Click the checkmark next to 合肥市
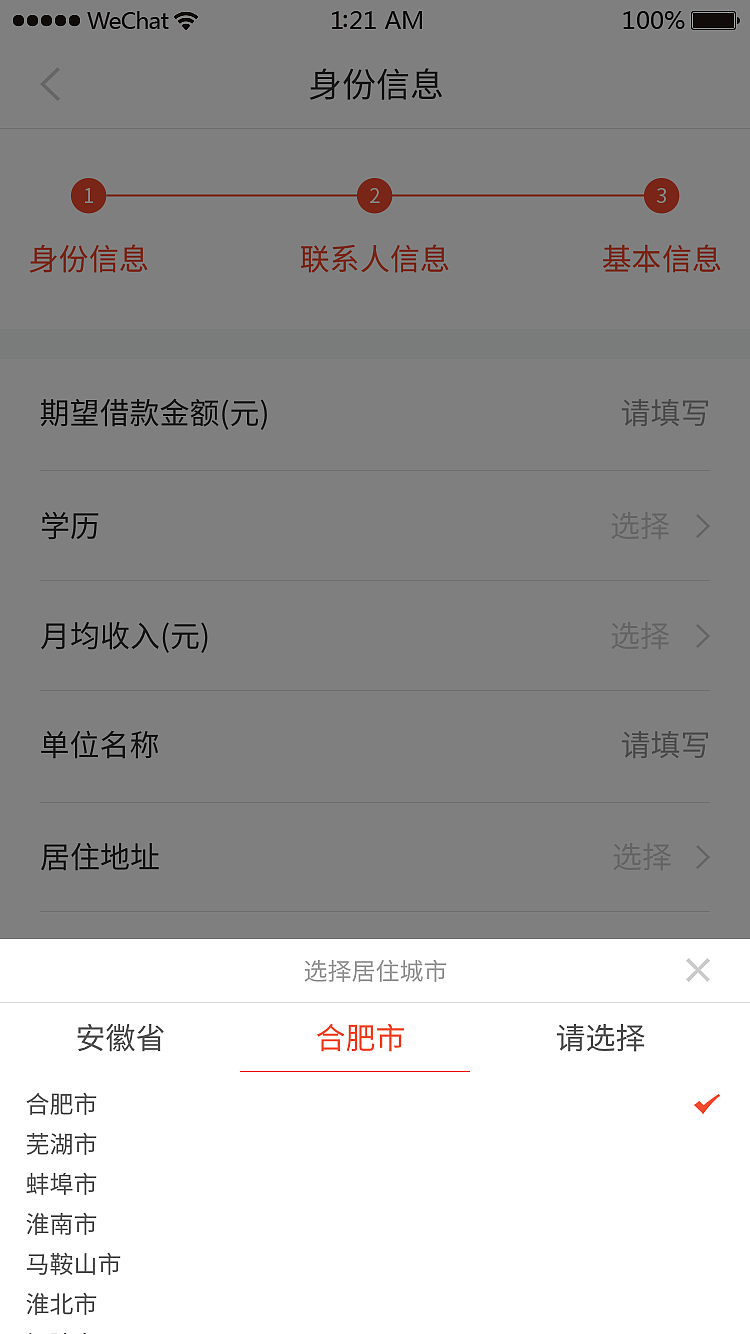This screenshot has width=750, height=1334. [706, 1103]
